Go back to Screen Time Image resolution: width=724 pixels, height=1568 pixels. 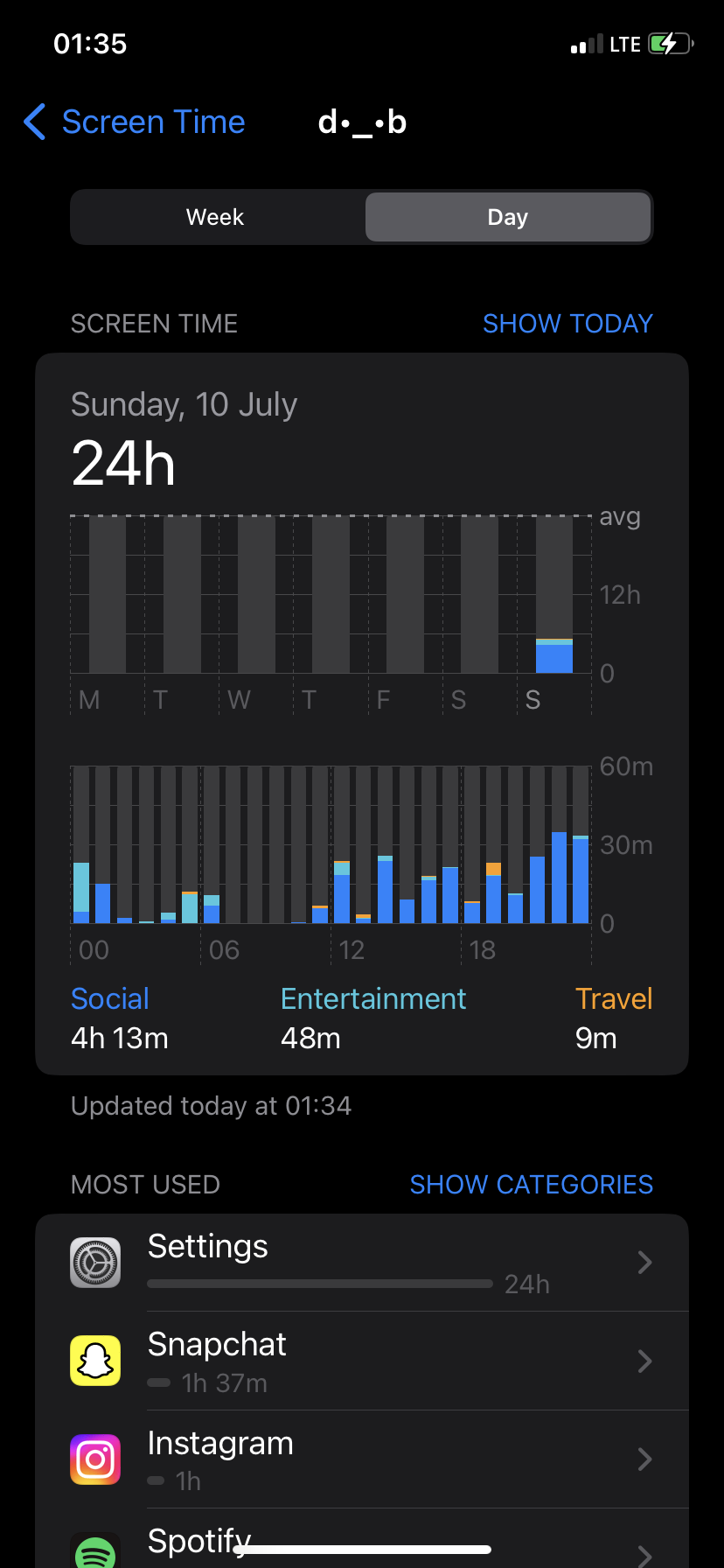coord(135,122)
